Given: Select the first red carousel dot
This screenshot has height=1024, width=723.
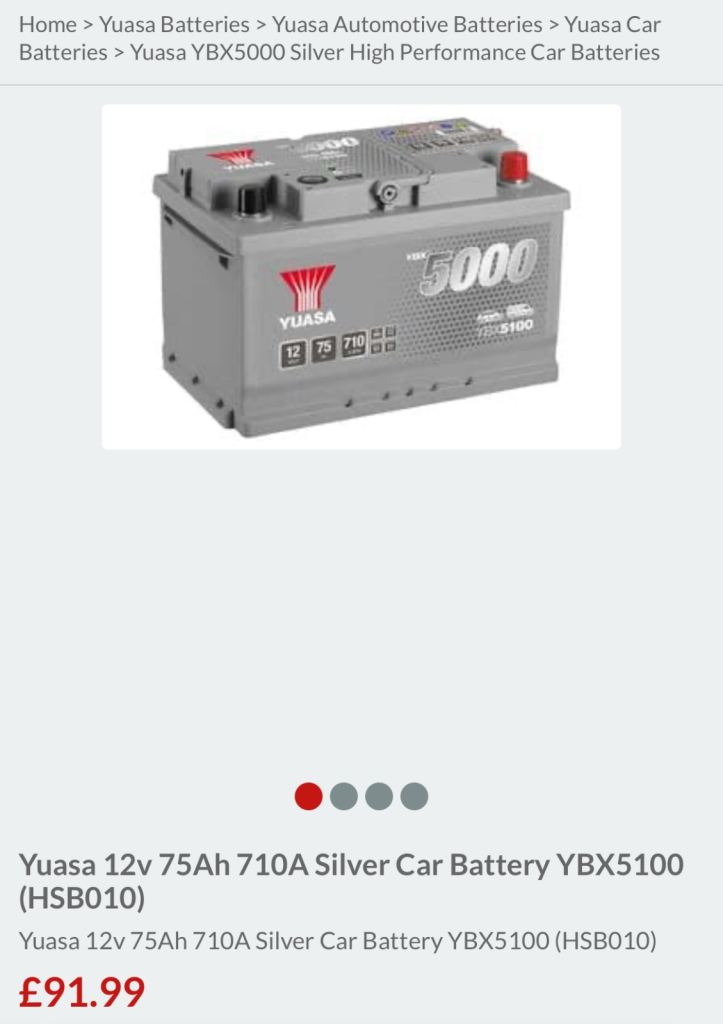Looking at the screenshot, I should pyautogui.click(x=309, y=796).
